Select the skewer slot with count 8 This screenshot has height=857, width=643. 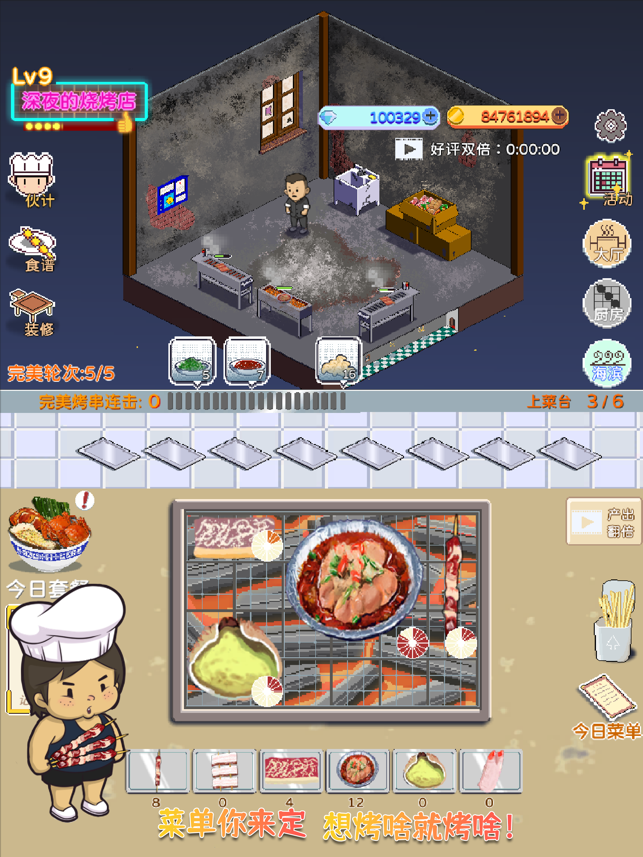(x=158, y=771)
